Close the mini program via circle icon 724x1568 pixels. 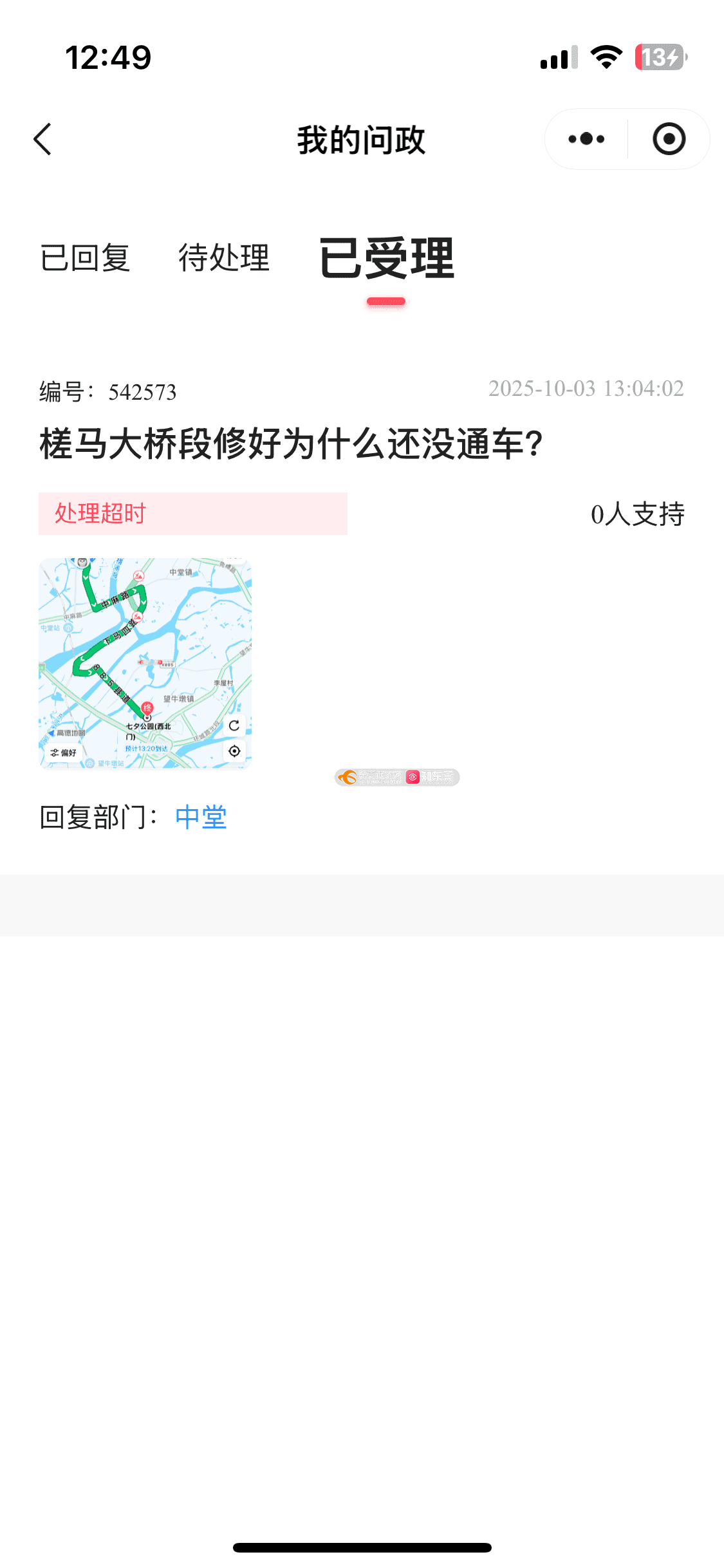pos(669,139)
